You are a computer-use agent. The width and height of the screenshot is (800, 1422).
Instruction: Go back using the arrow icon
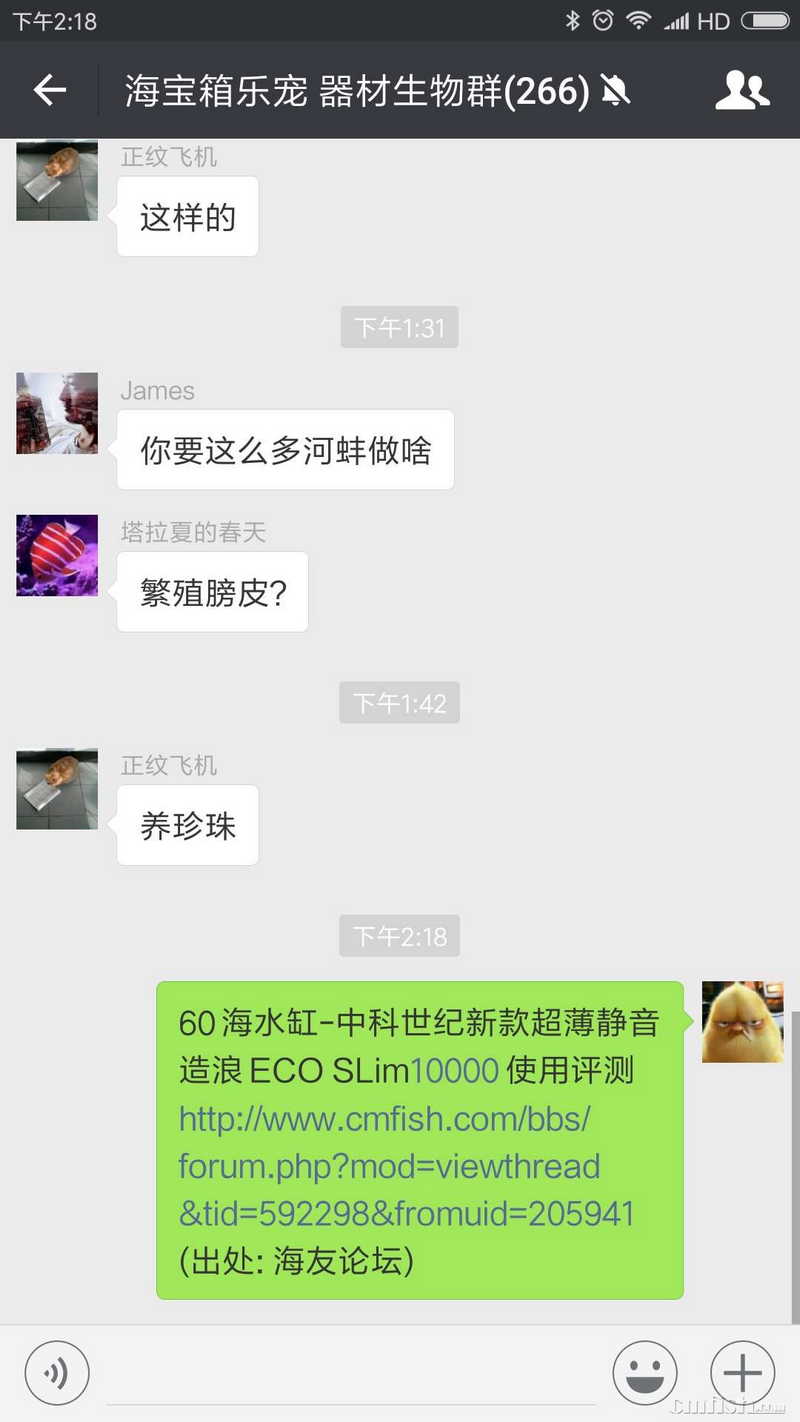tap(49, 91)
